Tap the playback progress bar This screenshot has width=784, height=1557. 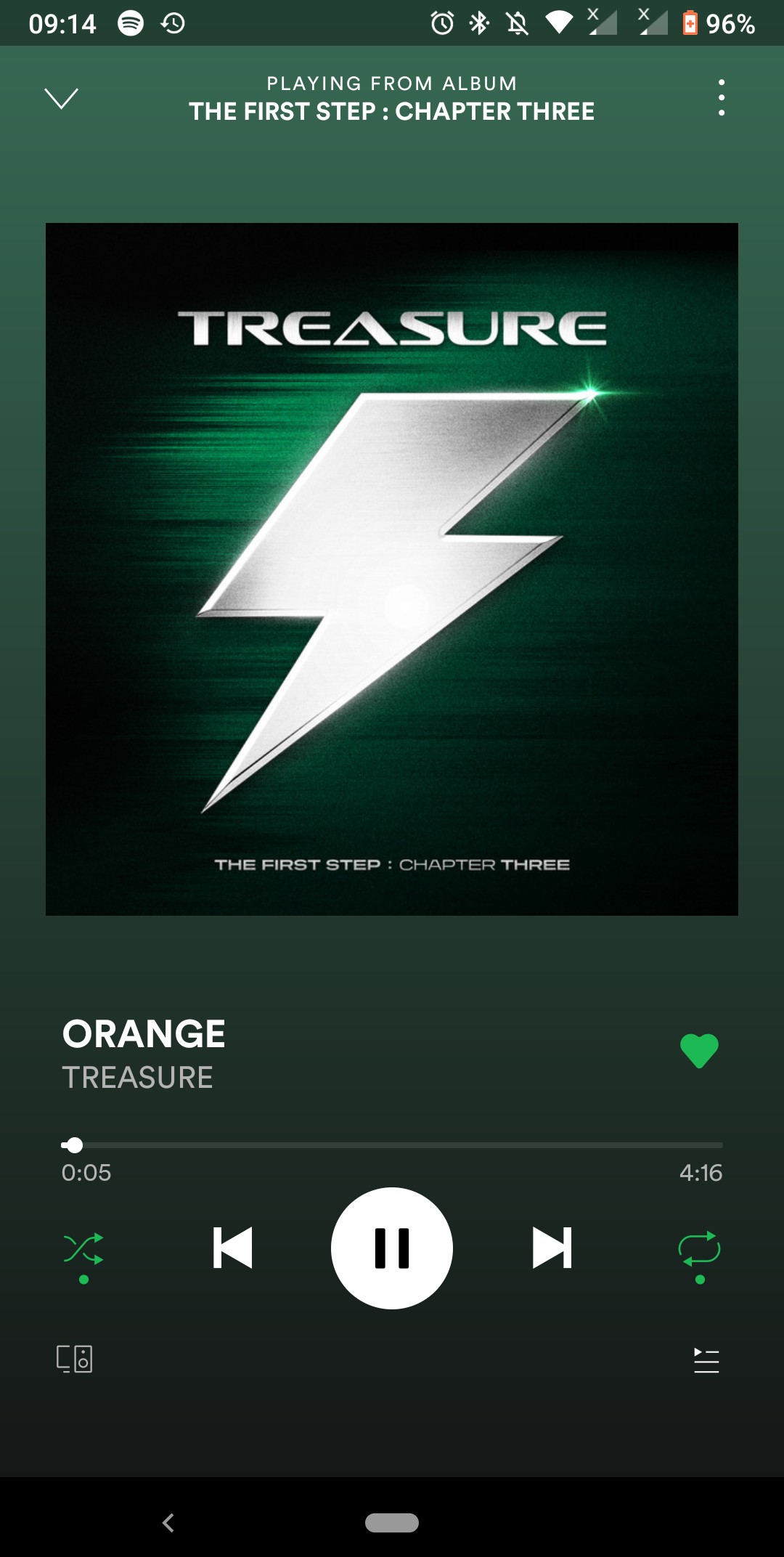click(392, 1145)
